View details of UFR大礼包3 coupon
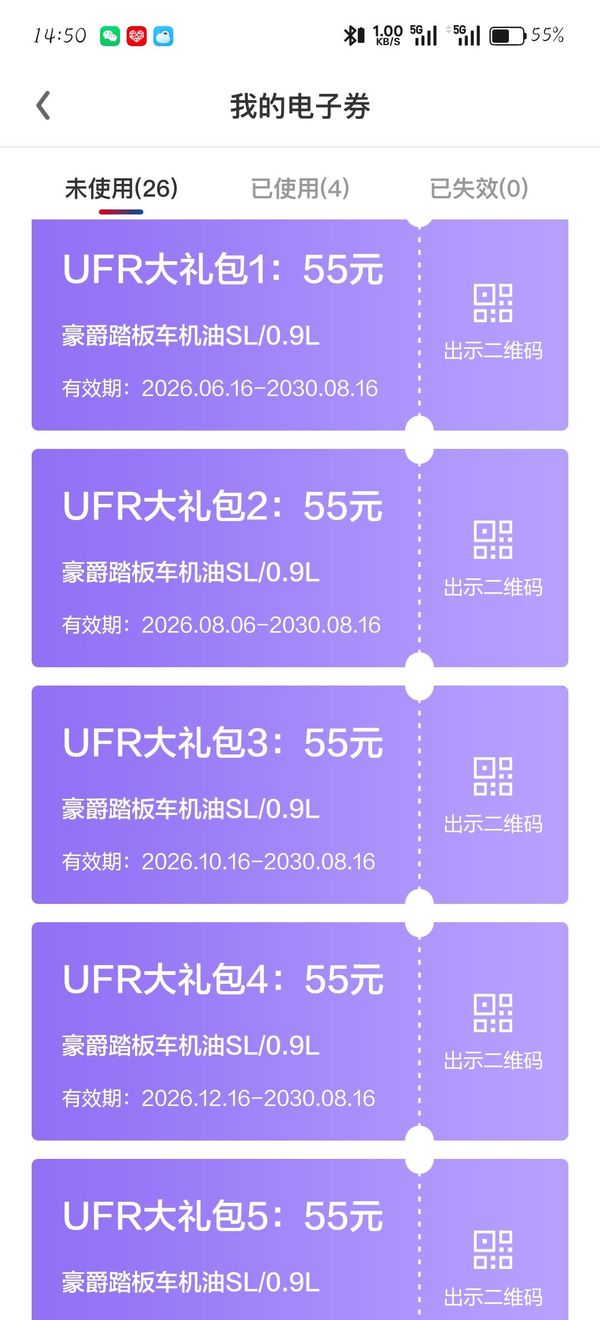 pyautogui.click(x=222, y=795)
